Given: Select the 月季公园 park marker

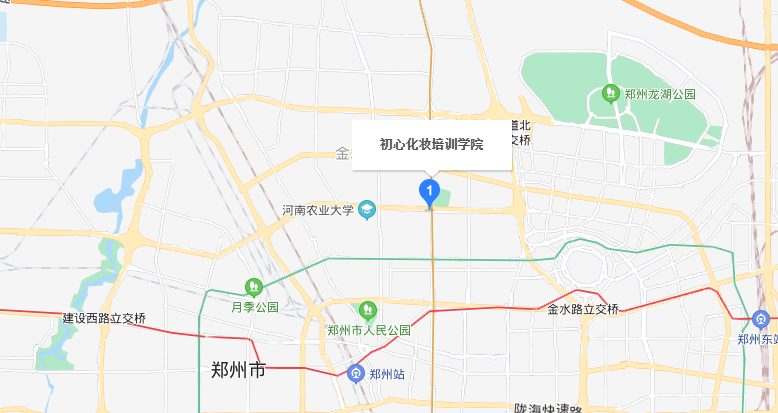Looking at the screenshot, I should coord(254,288).
